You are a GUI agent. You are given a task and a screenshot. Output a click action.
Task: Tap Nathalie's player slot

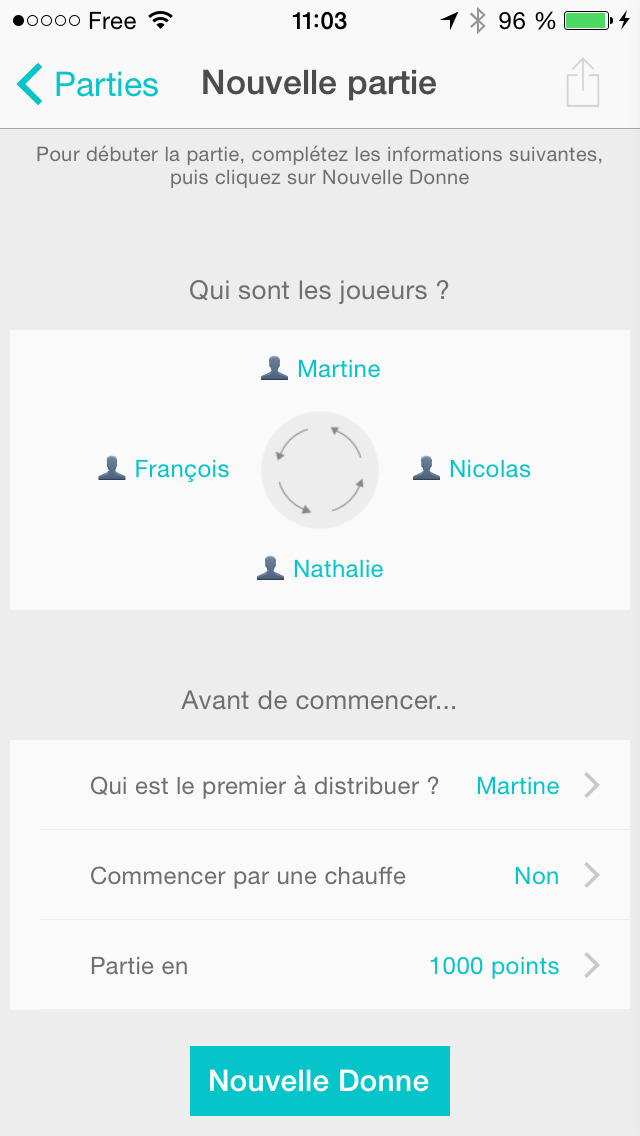pyautogui.click(x=320, y=569)
